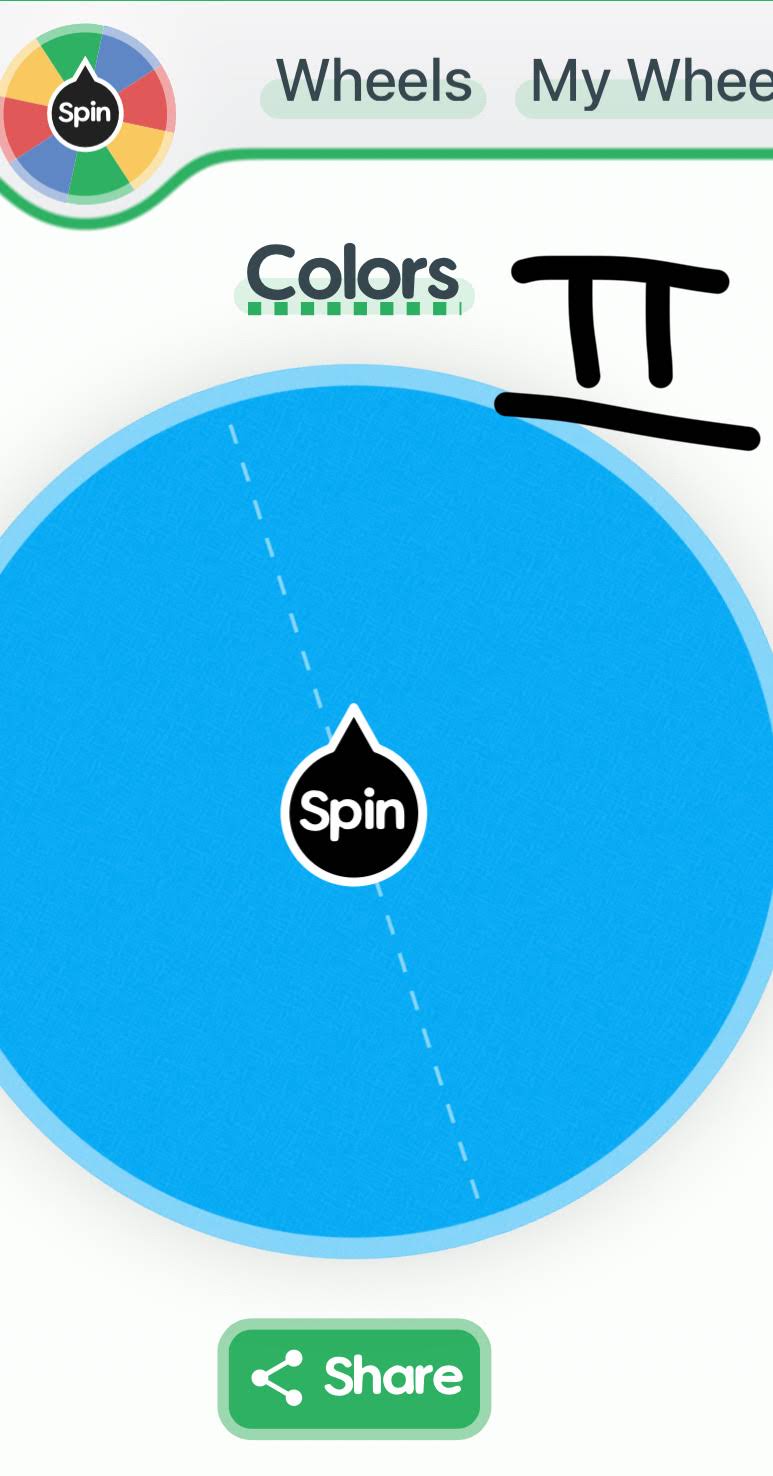Tap the Spin wheel logo in header
This screenshot has width=773, height=1476.
(87, 114)
